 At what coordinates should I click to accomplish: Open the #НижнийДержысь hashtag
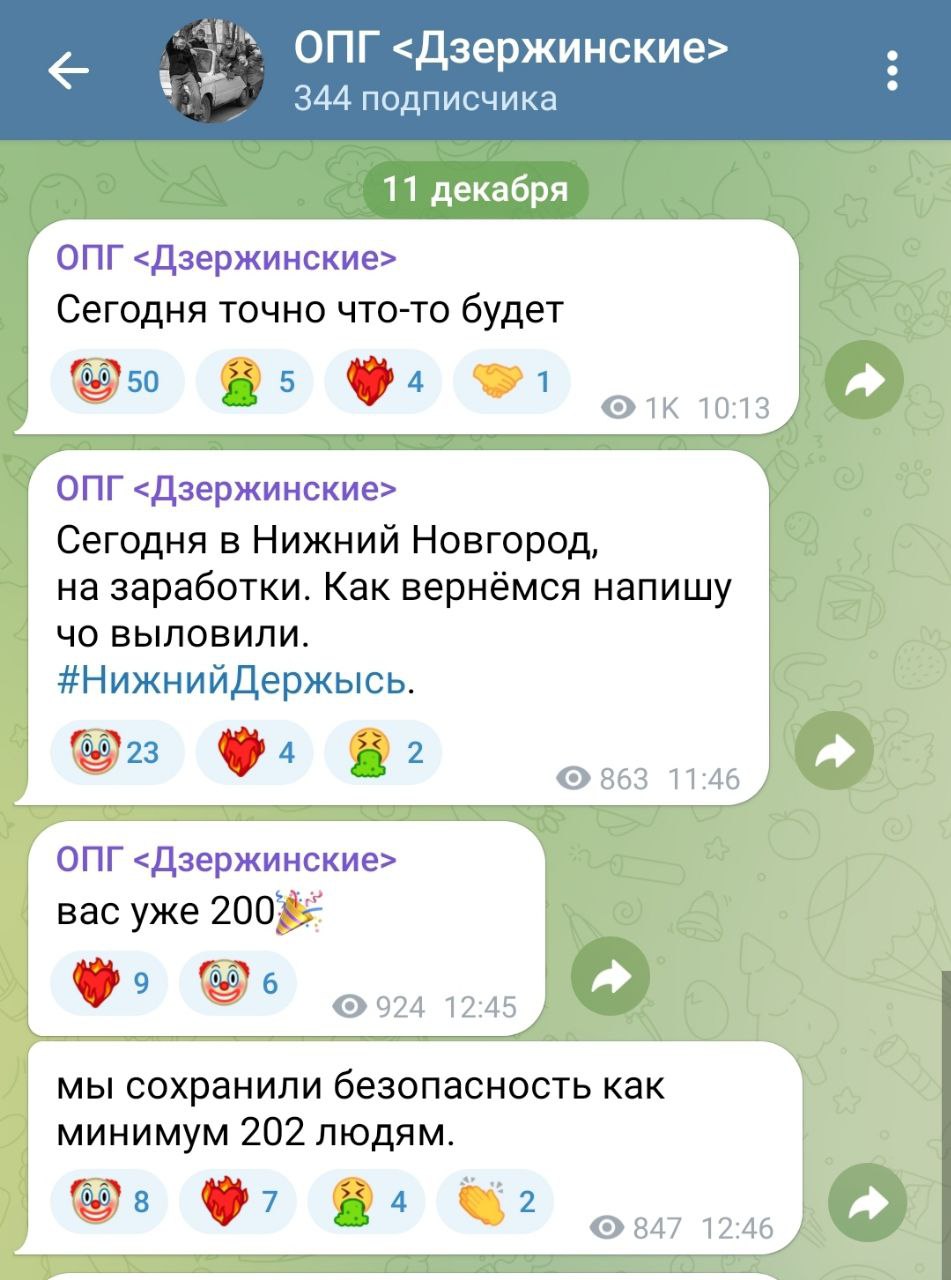click(232, 681)
